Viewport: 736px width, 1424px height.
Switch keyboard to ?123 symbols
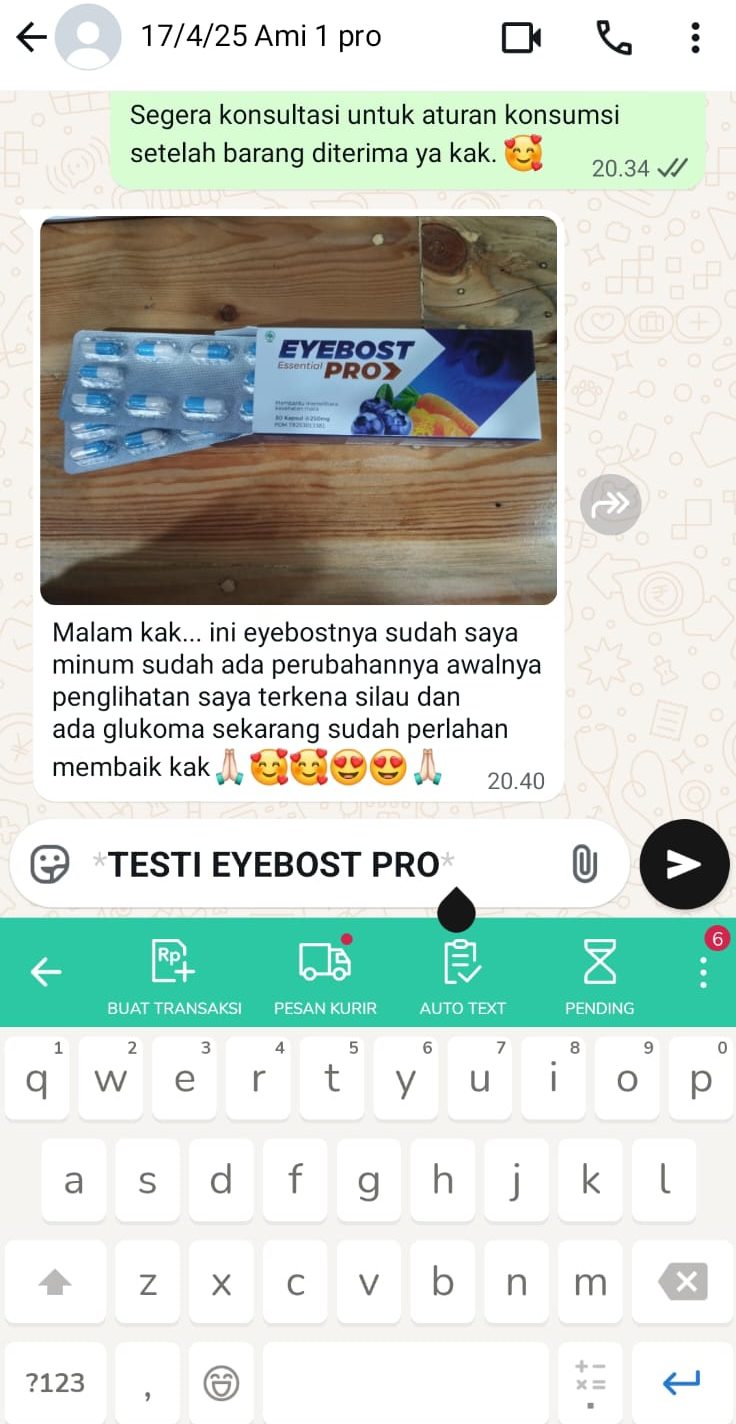(55, 1383)
